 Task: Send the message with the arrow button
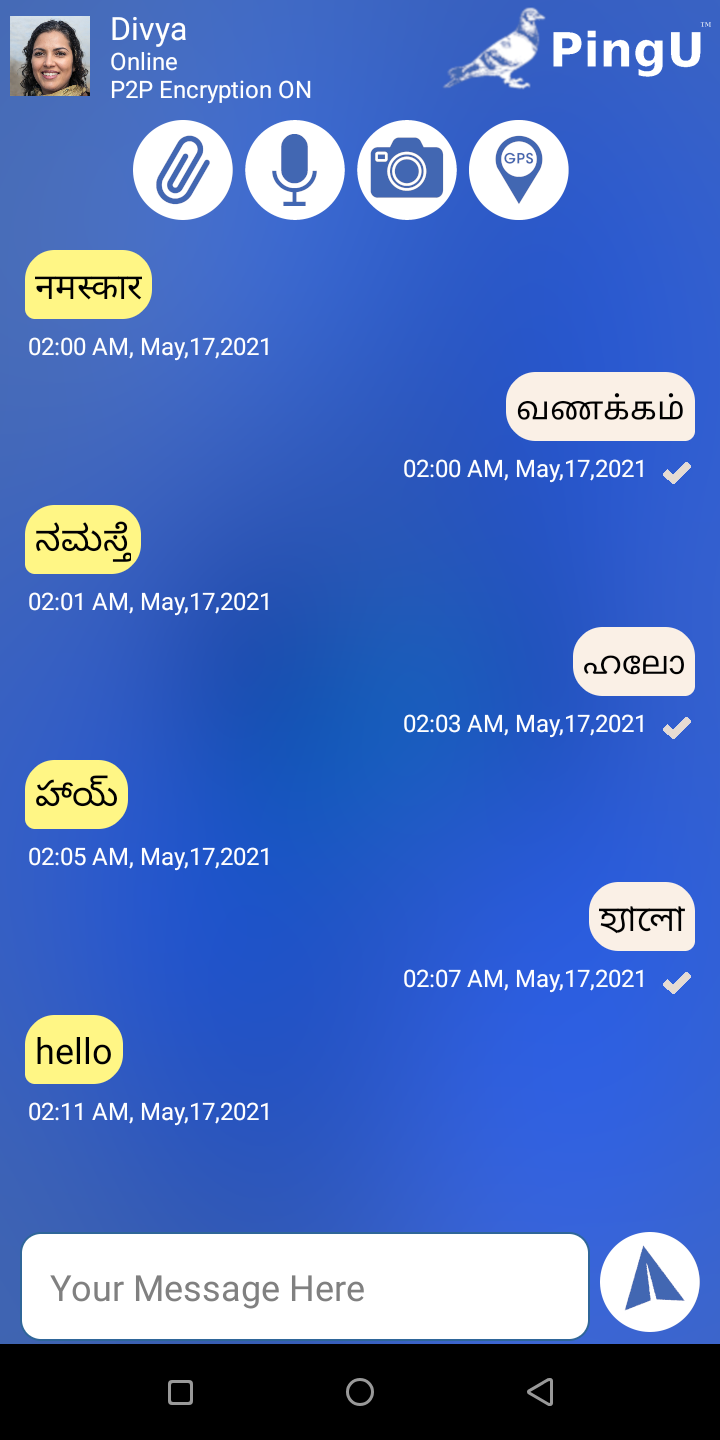pos(650,1282)
